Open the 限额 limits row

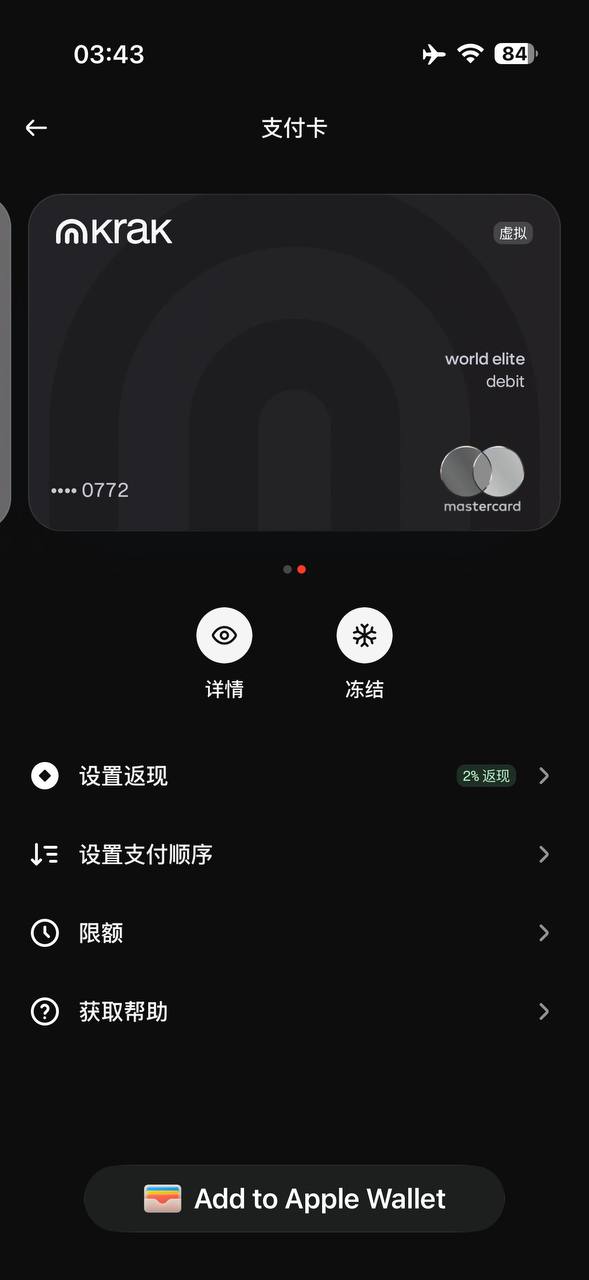(294, 933)
